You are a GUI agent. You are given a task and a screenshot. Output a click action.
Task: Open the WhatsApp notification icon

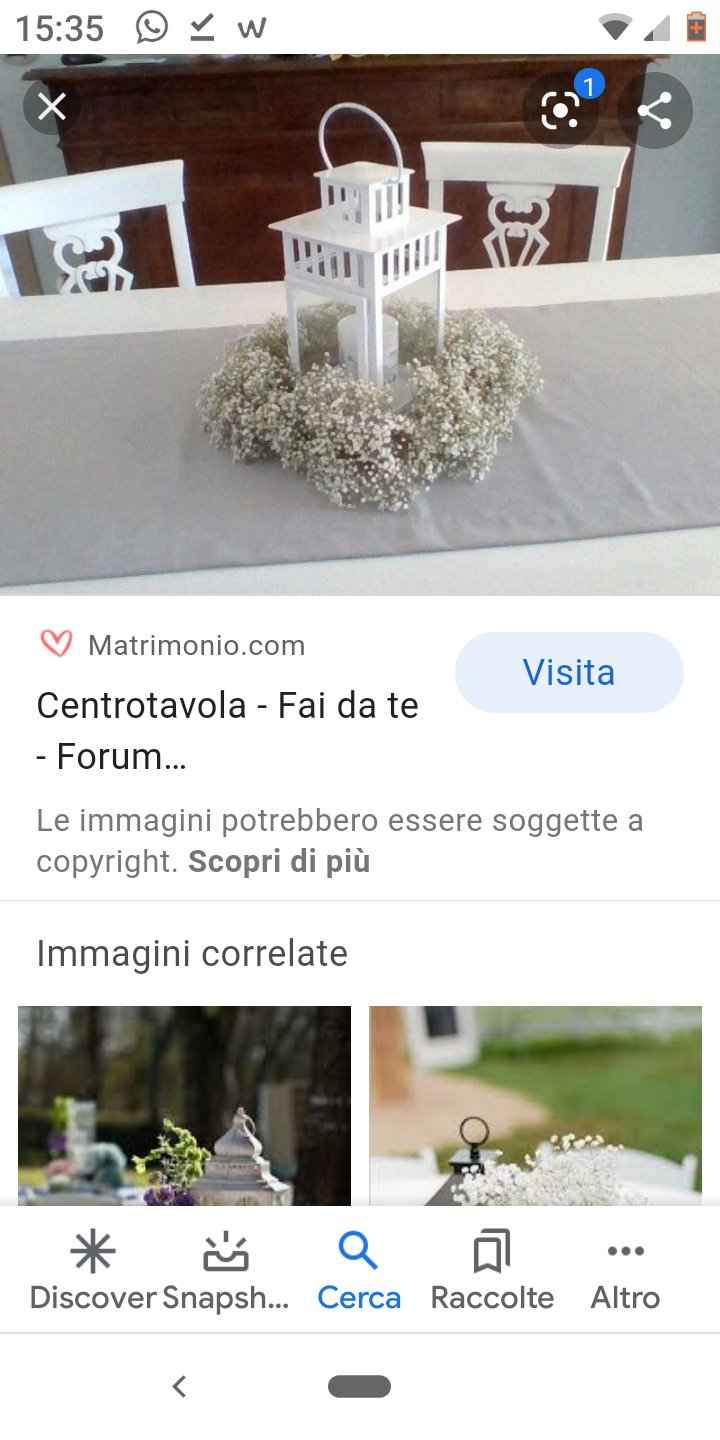150,26
